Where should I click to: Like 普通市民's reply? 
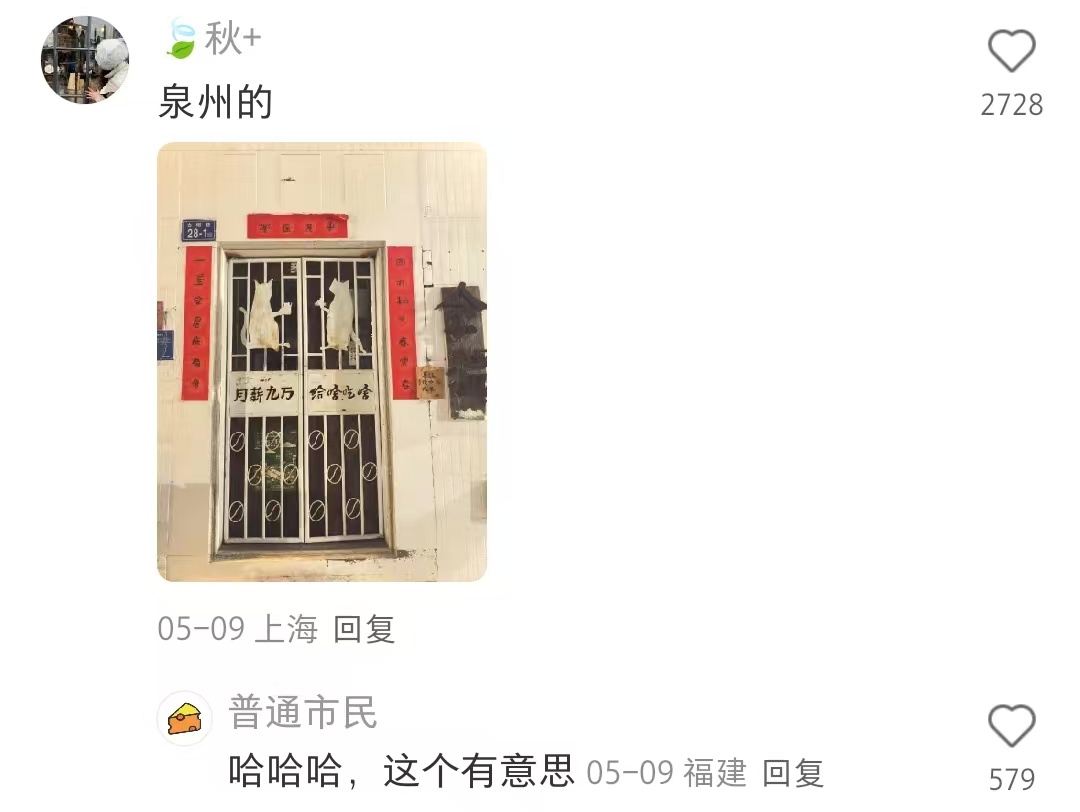(x=1011, y=726)
